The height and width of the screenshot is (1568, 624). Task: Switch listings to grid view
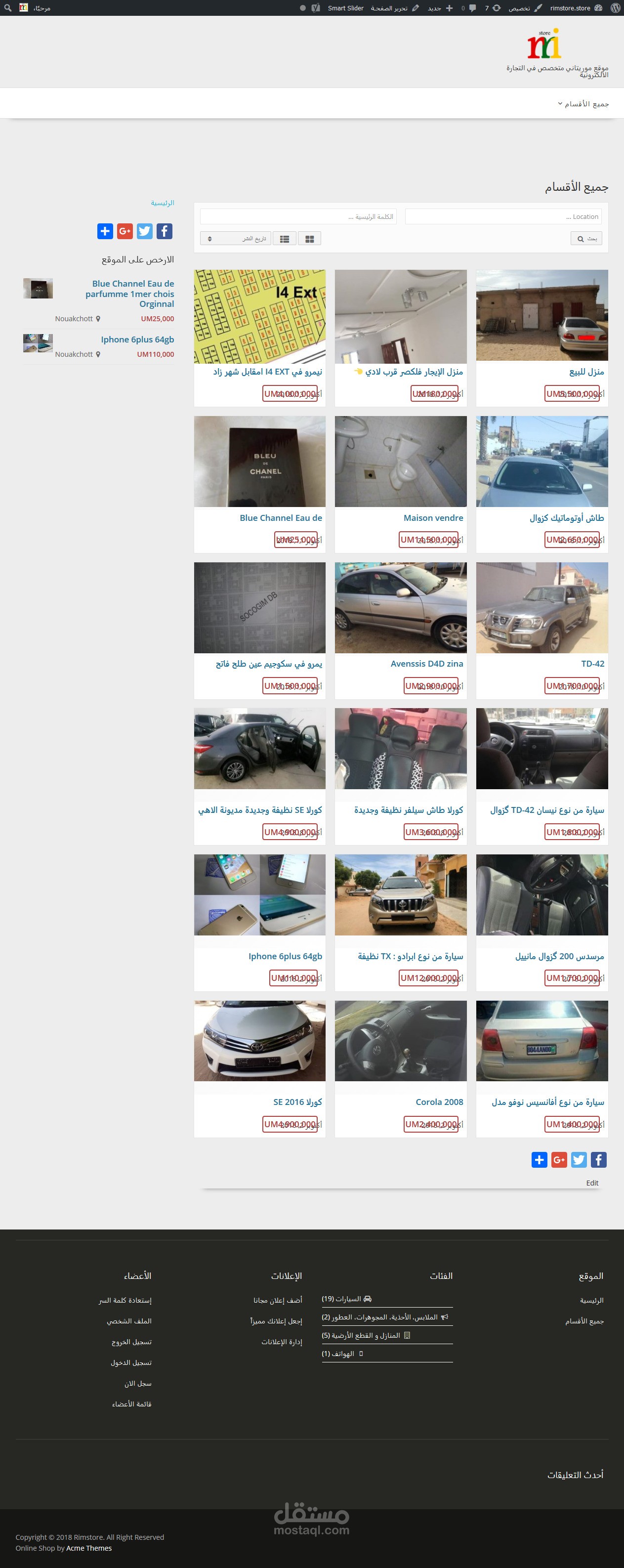tap(310, 238)
